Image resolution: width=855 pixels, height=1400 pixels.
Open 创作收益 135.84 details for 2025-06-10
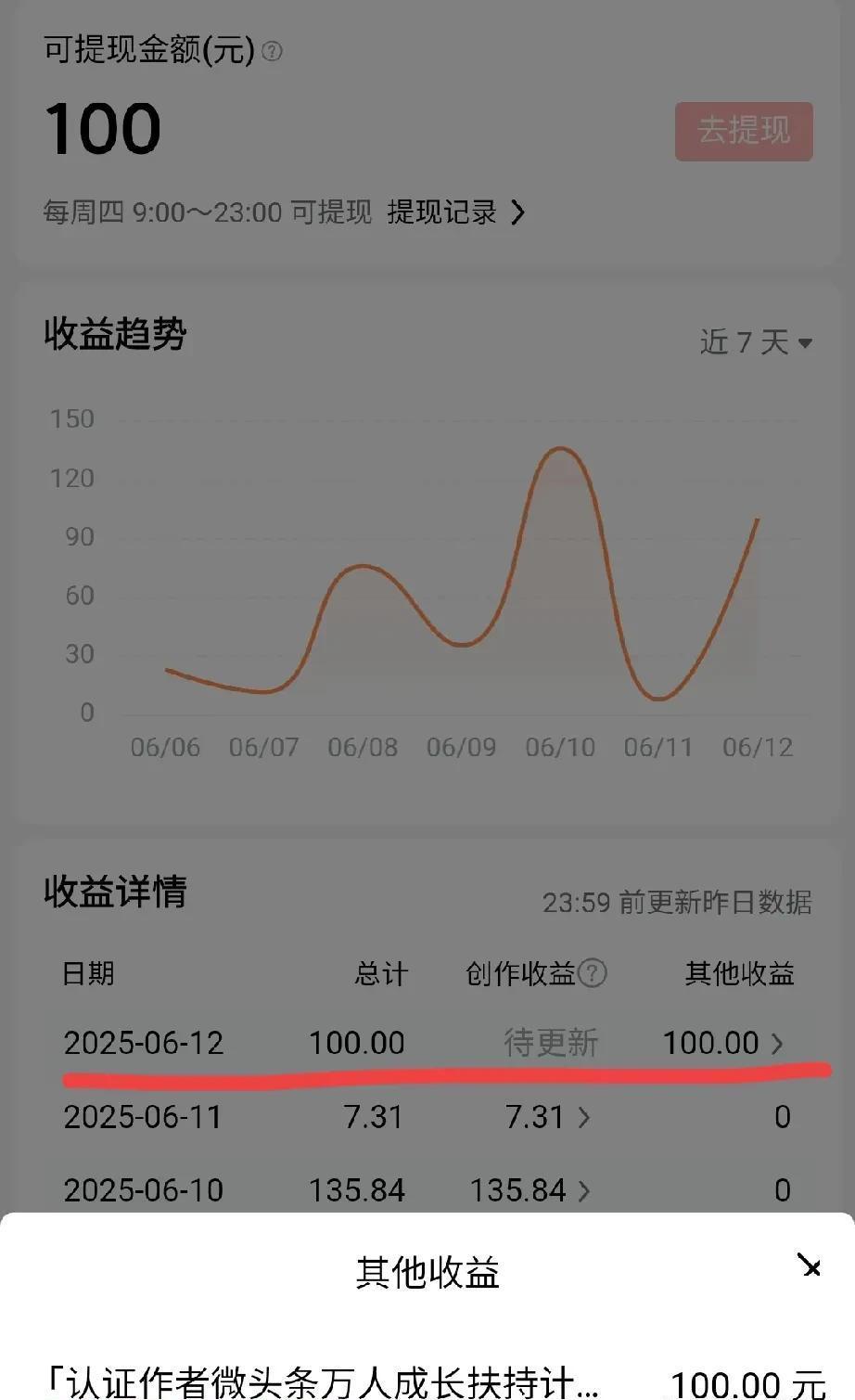530,1190
